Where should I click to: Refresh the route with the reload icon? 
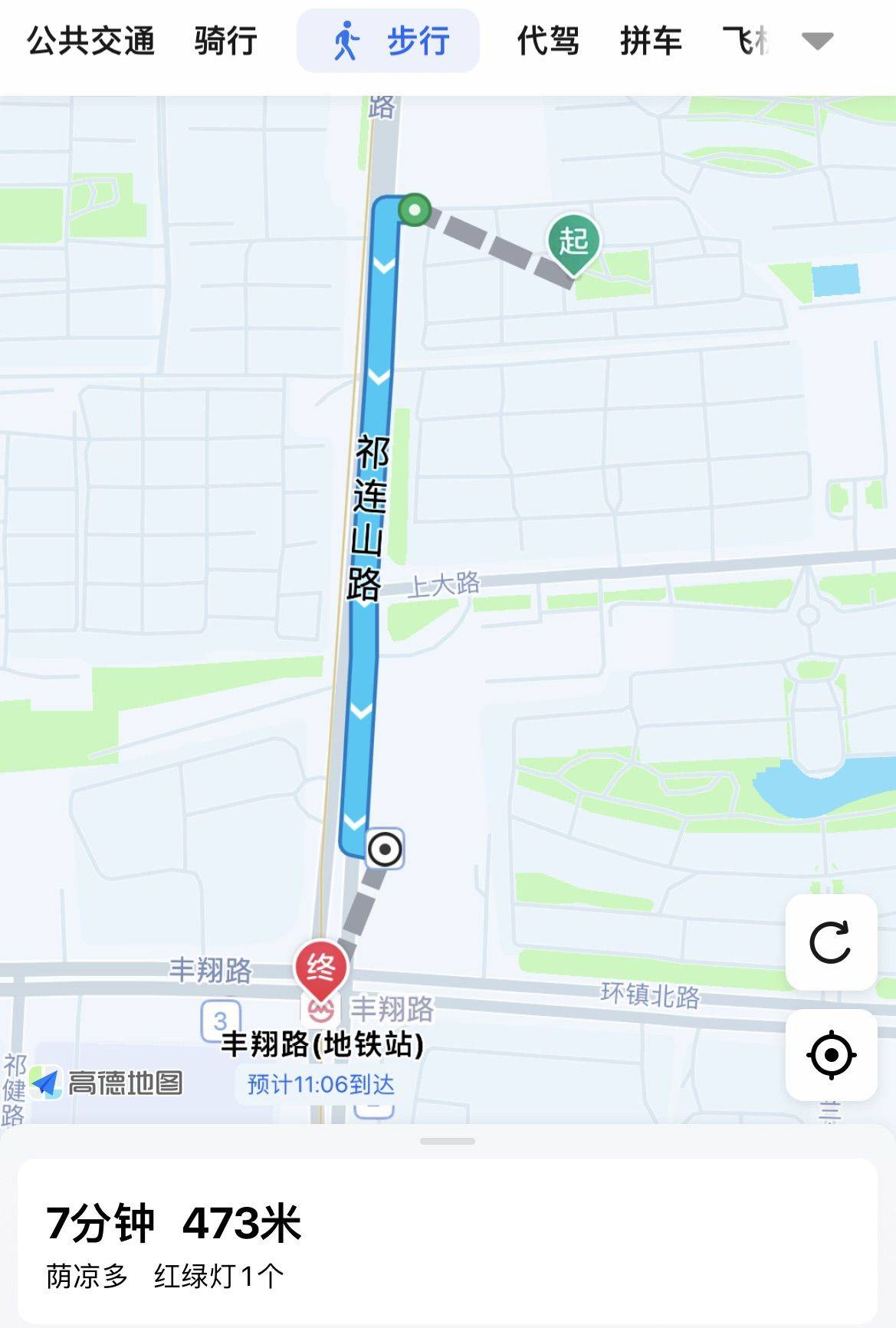(x=831, y=942)
